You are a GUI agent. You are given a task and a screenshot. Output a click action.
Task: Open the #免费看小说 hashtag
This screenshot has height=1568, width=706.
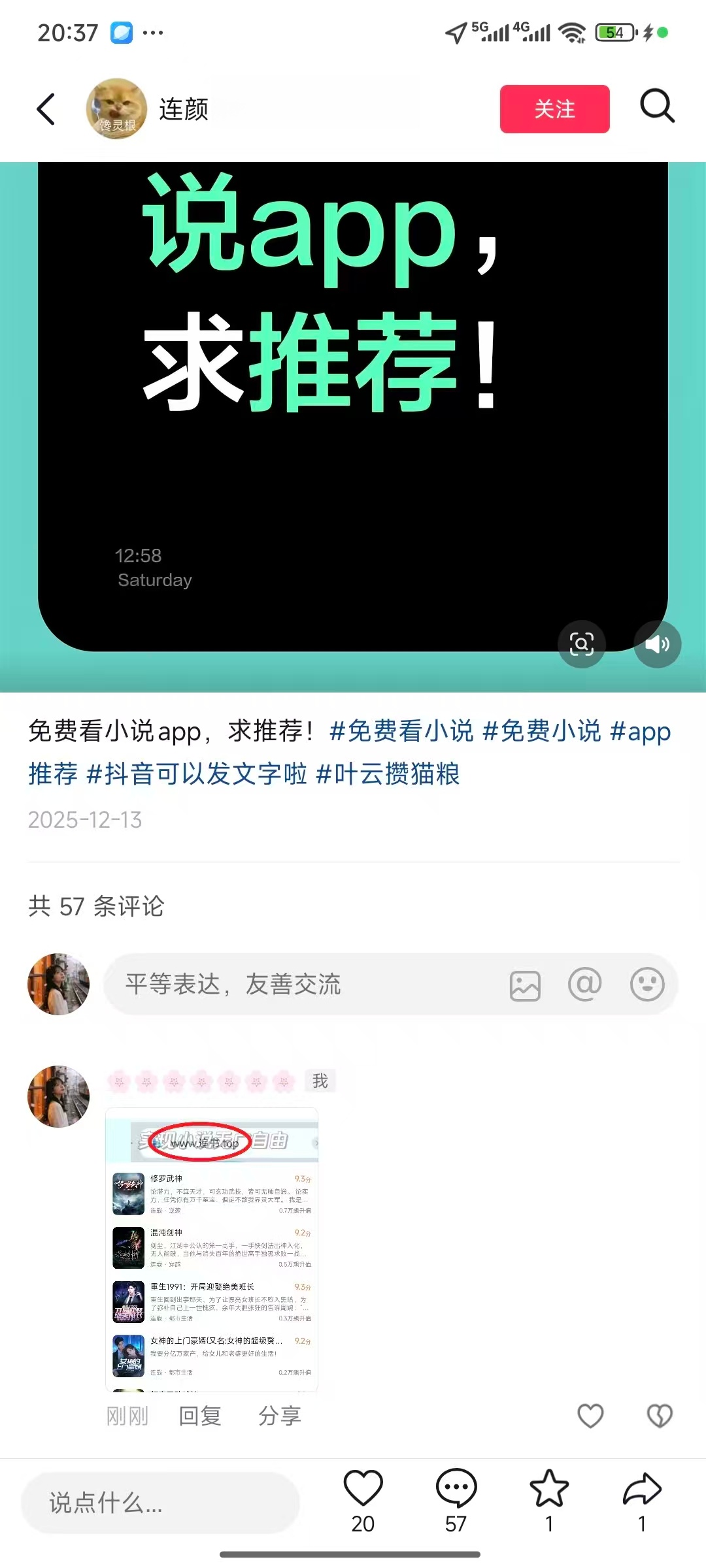(x=401, y=731)
